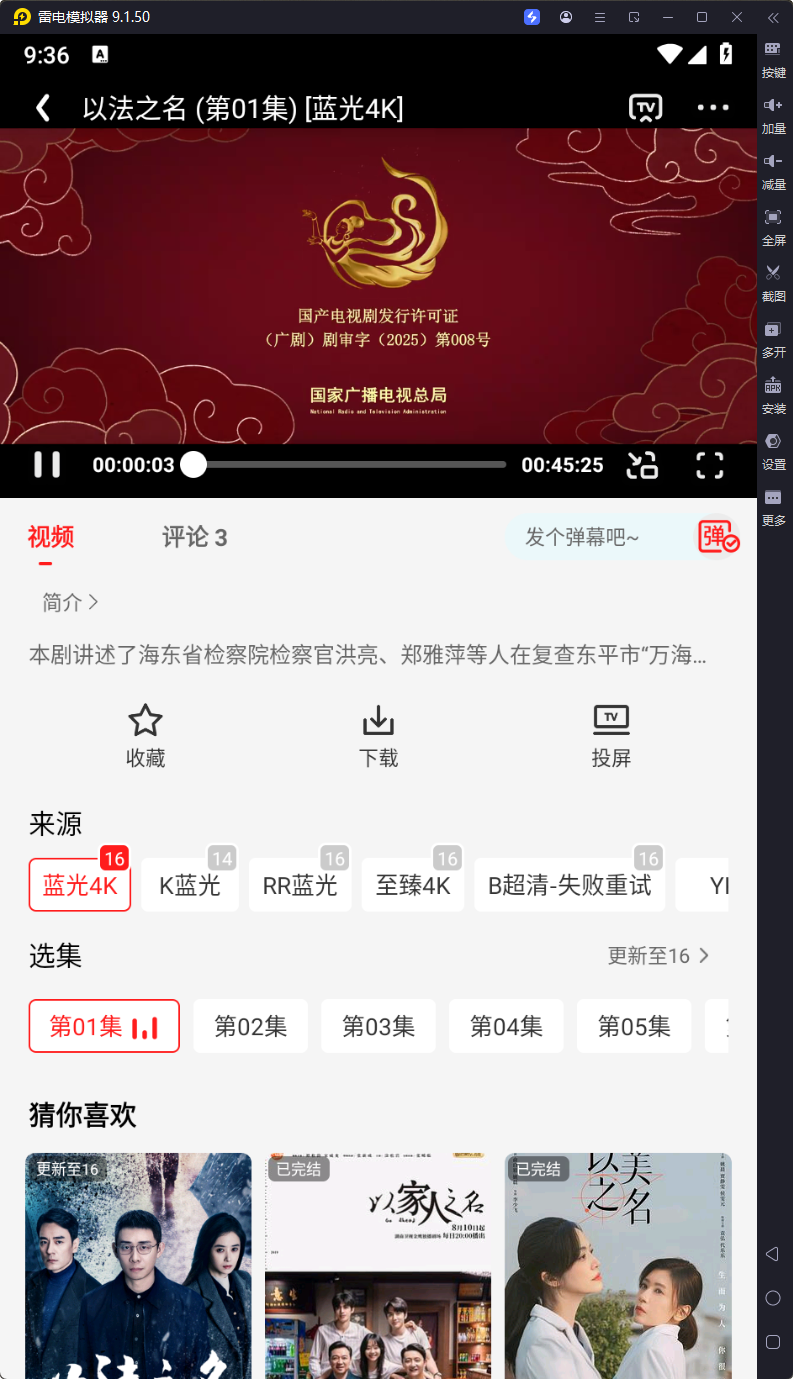Tap the video progress slider
Screen dimensions: 793x1379
350,464
